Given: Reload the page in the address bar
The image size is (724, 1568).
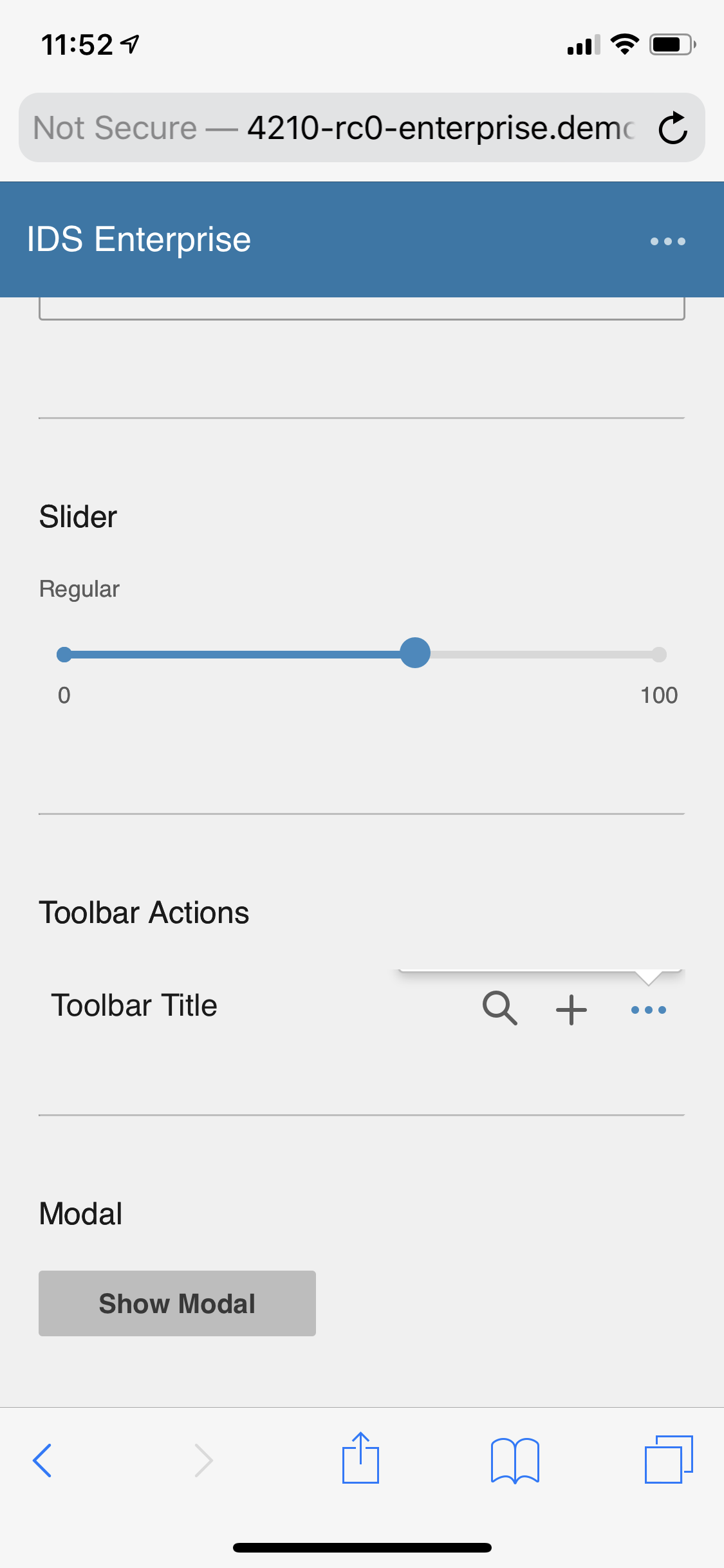Looking at the screenshot, I should (673, 128).
